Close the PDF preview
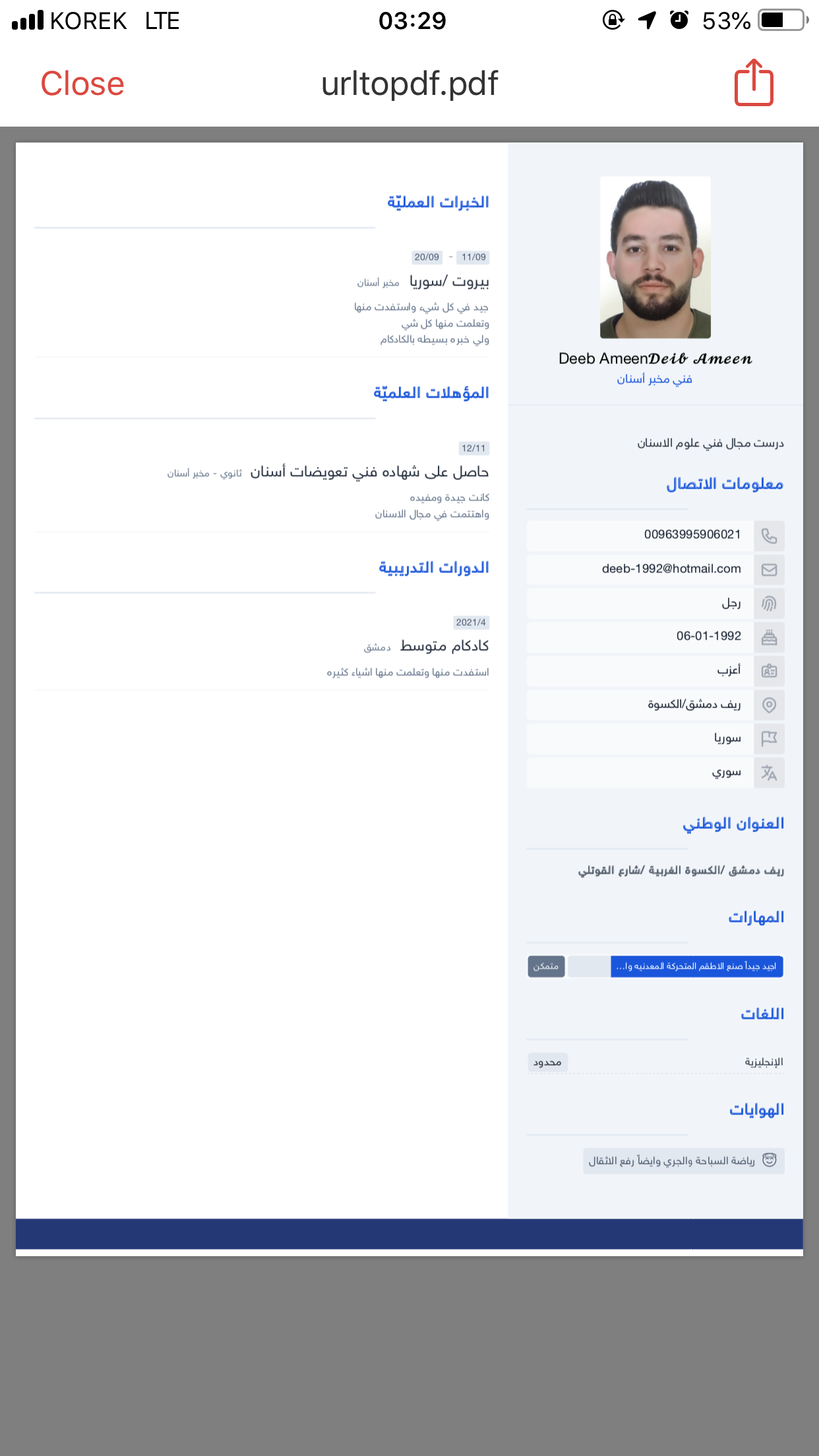This screenshot has height=1456, width=819. point(82,84)
